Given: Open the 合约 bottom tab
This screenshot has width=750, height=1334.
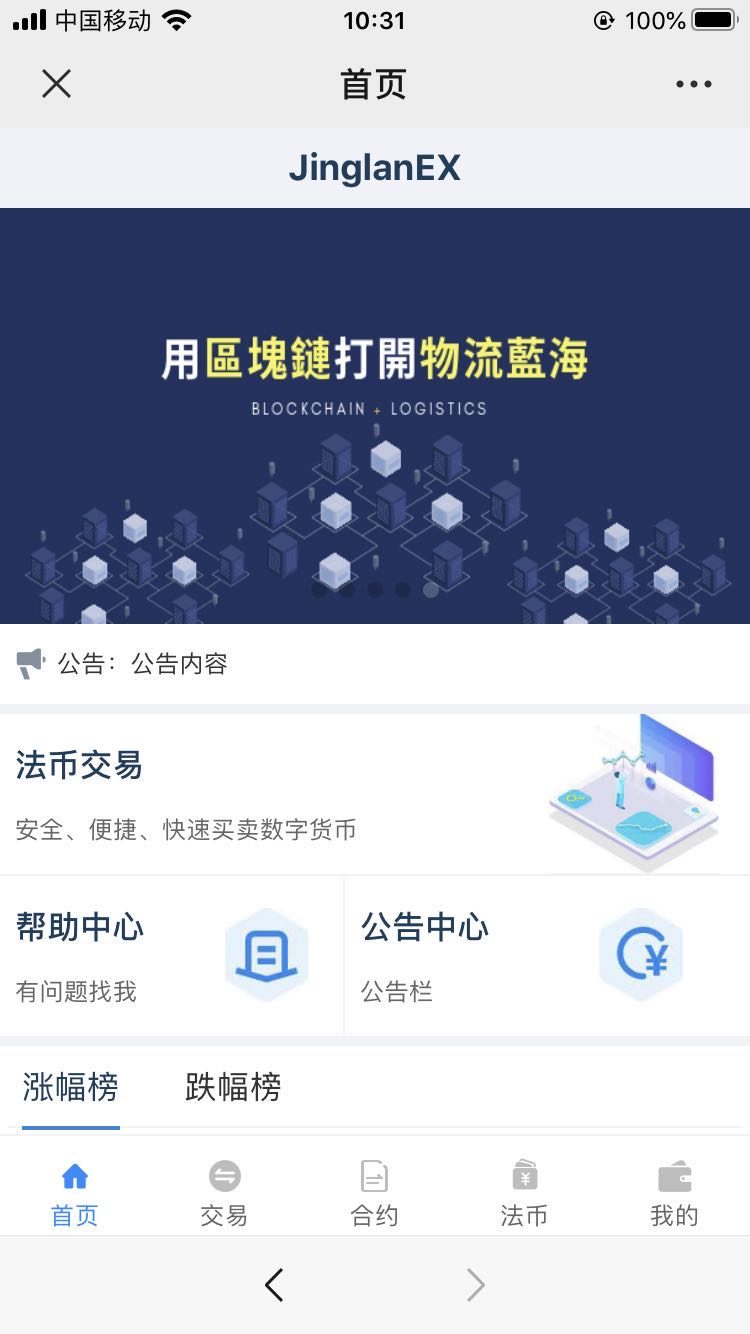Looking at the screenshot, I should click(375, 1194).
